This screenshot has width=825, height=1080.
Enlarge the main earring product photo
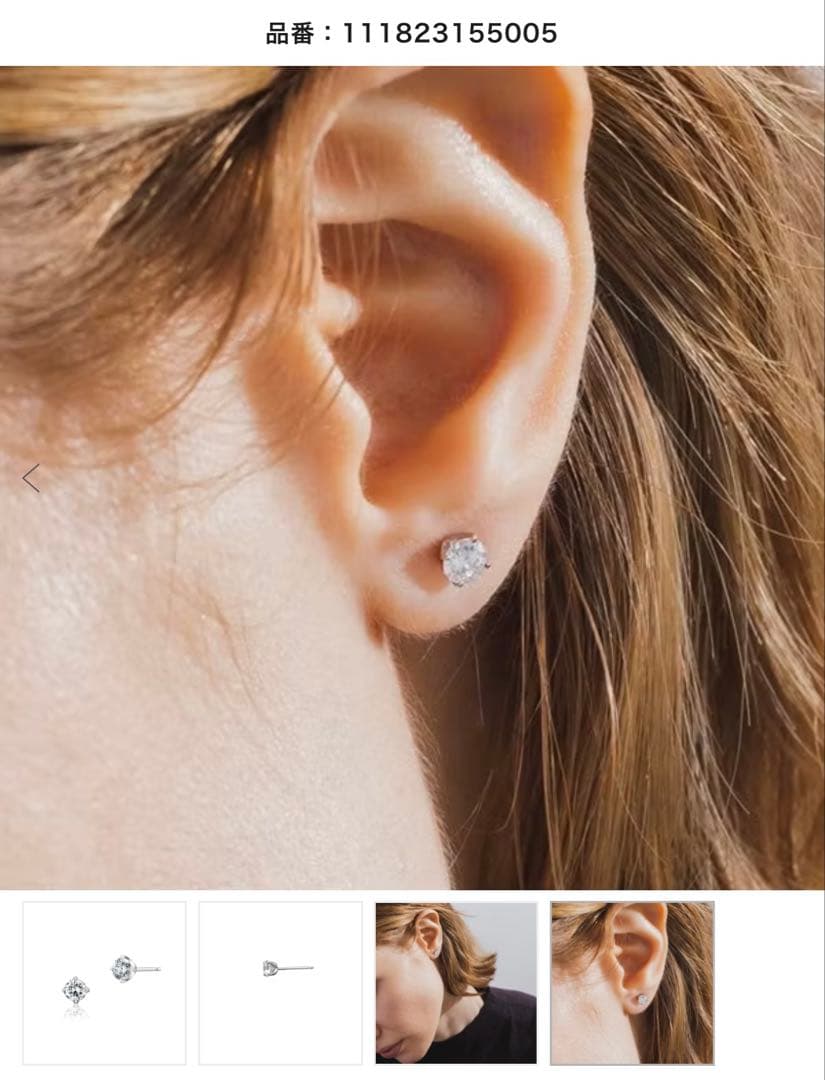pos(412,478)
